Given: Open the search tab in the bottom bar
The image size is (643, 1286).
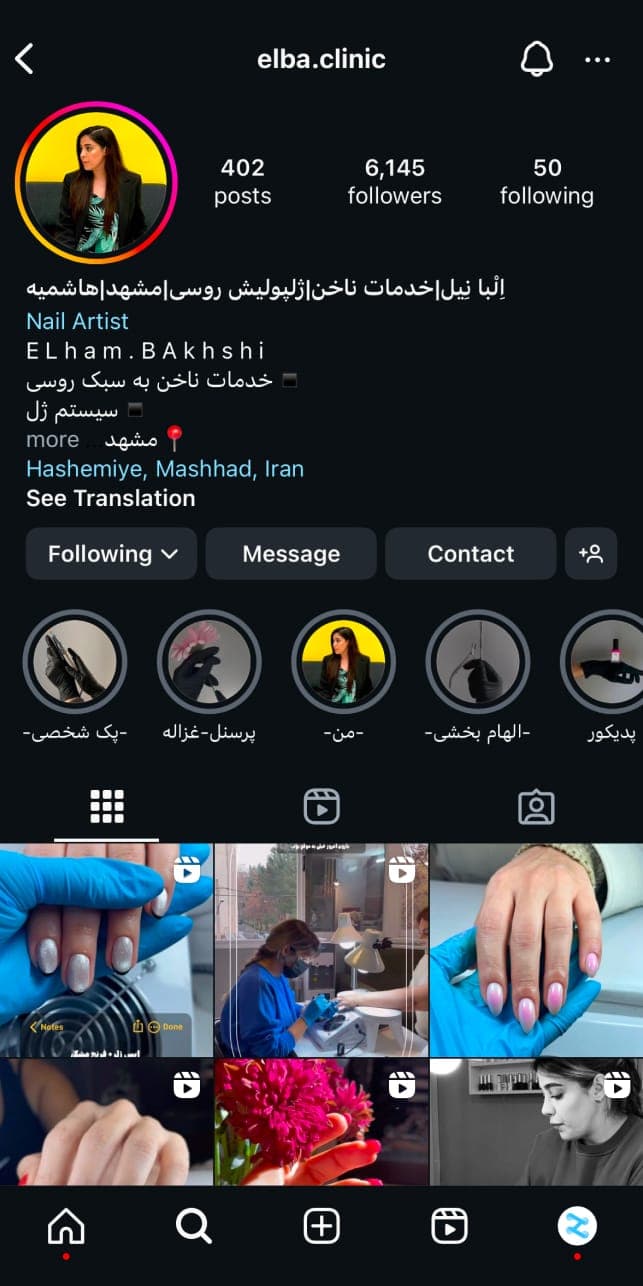Looking at the screenshot, I should (192, 1225).
